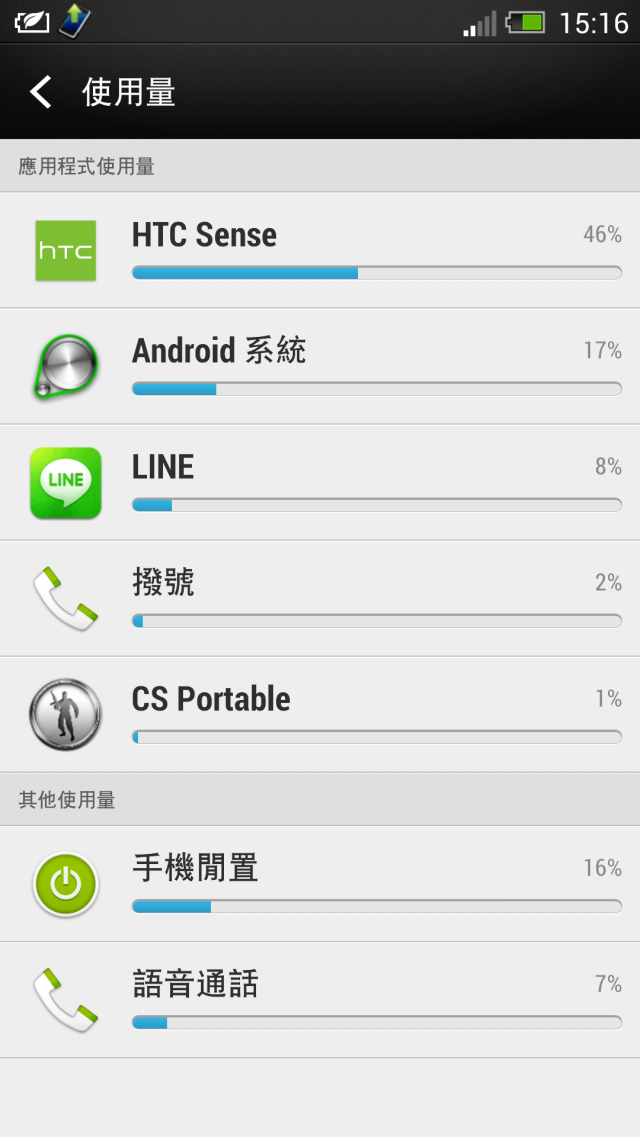Open HTC Sense usage details
The width and height of the screenshot is (640, 1138).
320,250
